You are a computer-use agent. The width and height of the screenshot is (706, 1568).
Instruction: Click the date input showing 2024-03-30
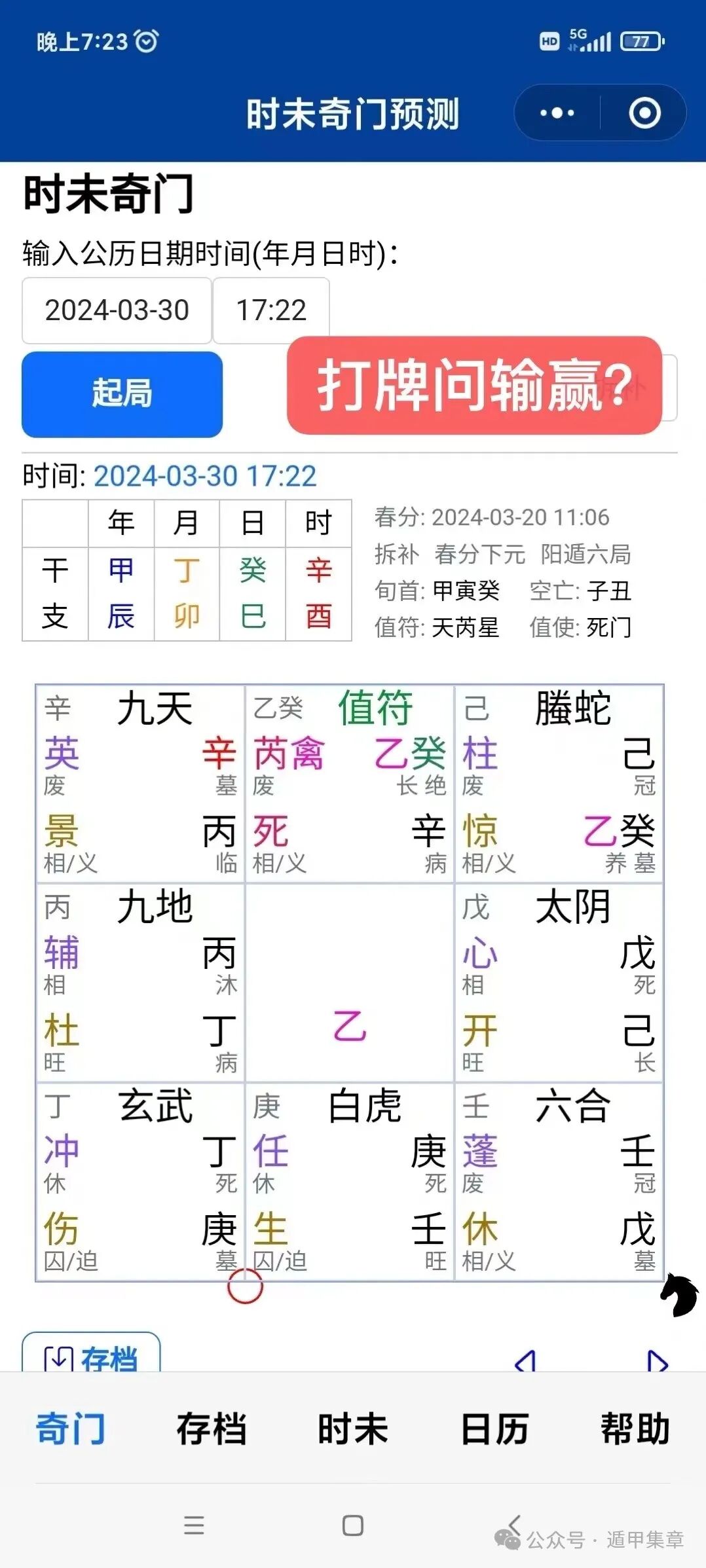pyautogui.click(x=117, y=310)
